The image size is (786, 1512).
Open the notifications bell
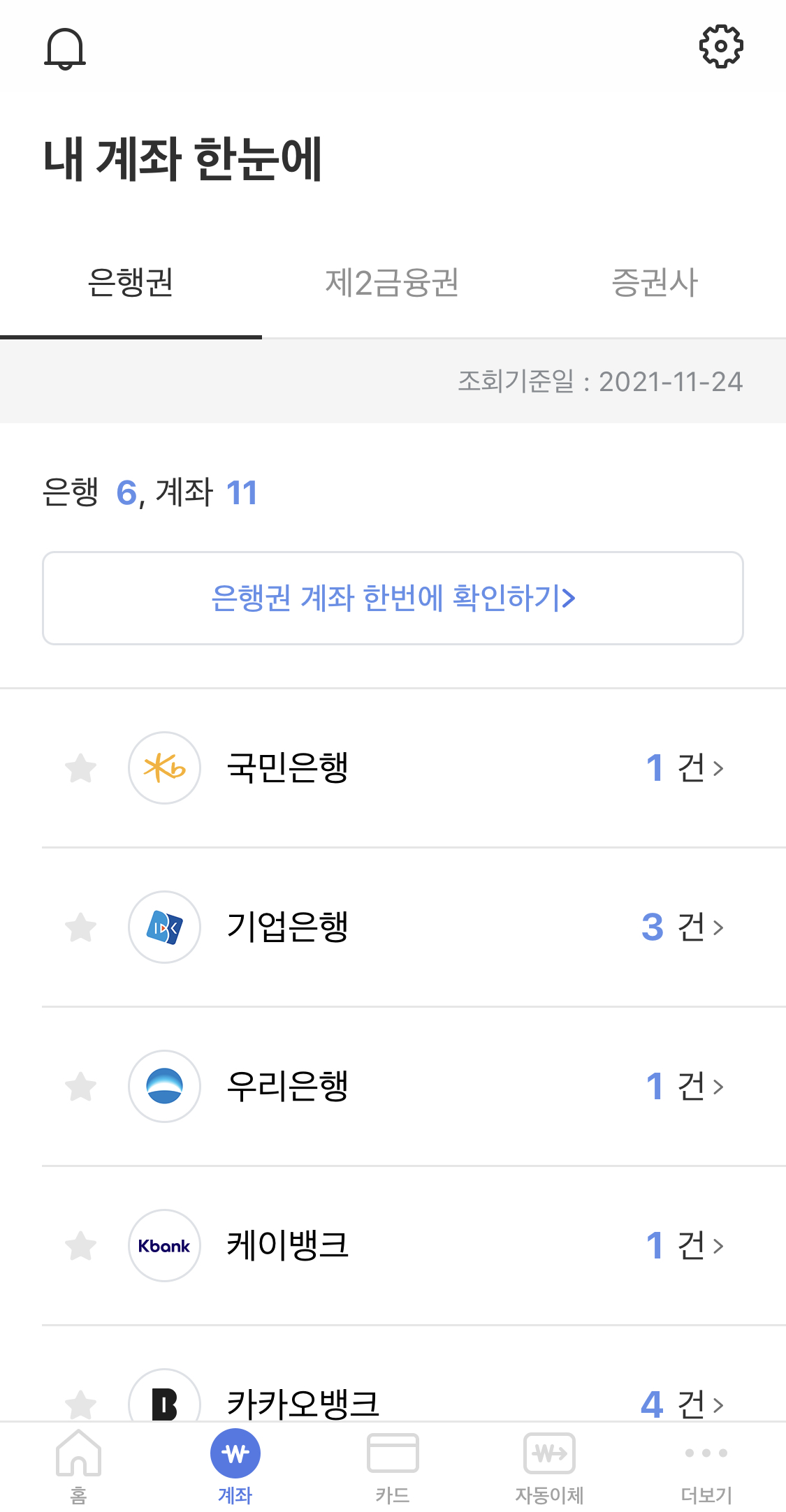point(65,48)
